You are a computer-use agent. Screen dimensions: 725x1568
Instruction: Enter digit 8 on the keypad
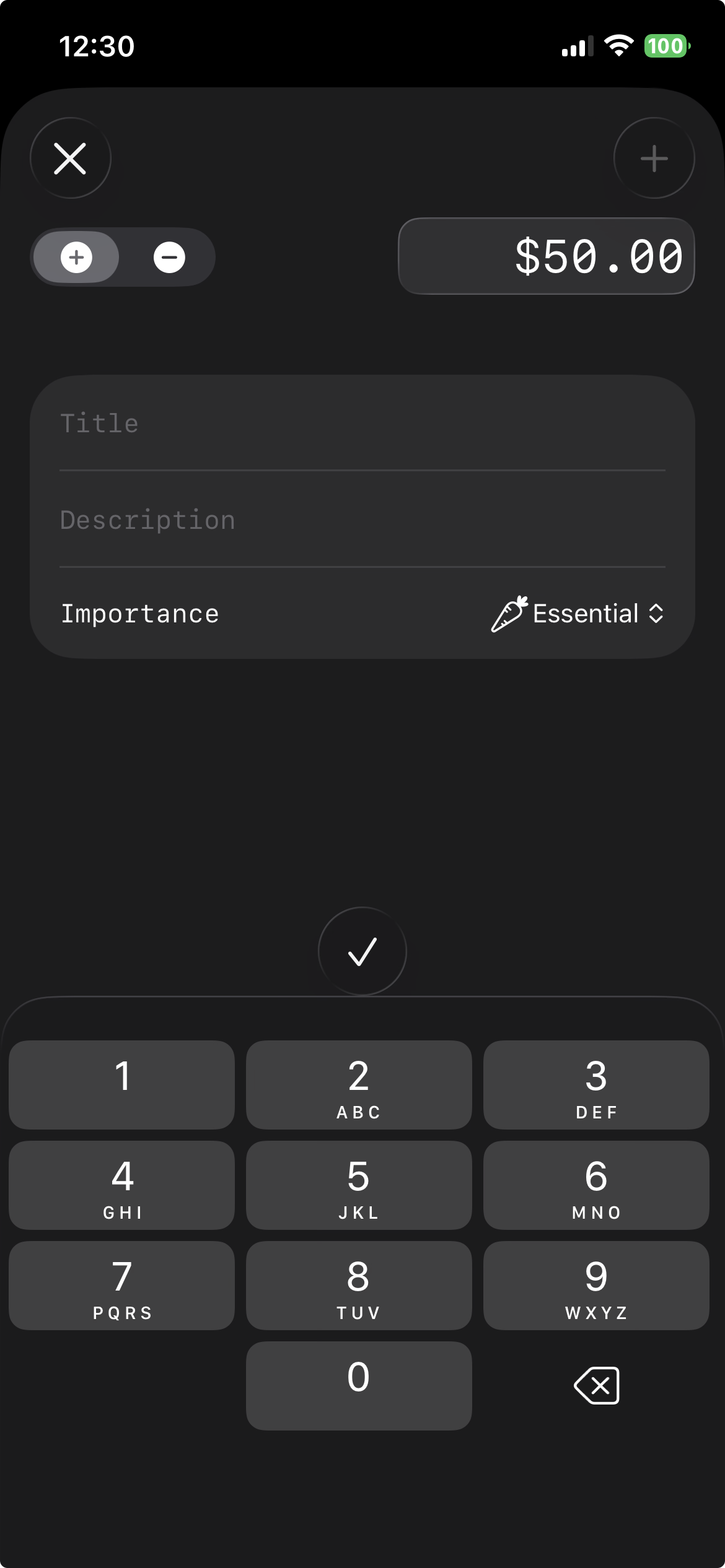tap(359, 1286)
